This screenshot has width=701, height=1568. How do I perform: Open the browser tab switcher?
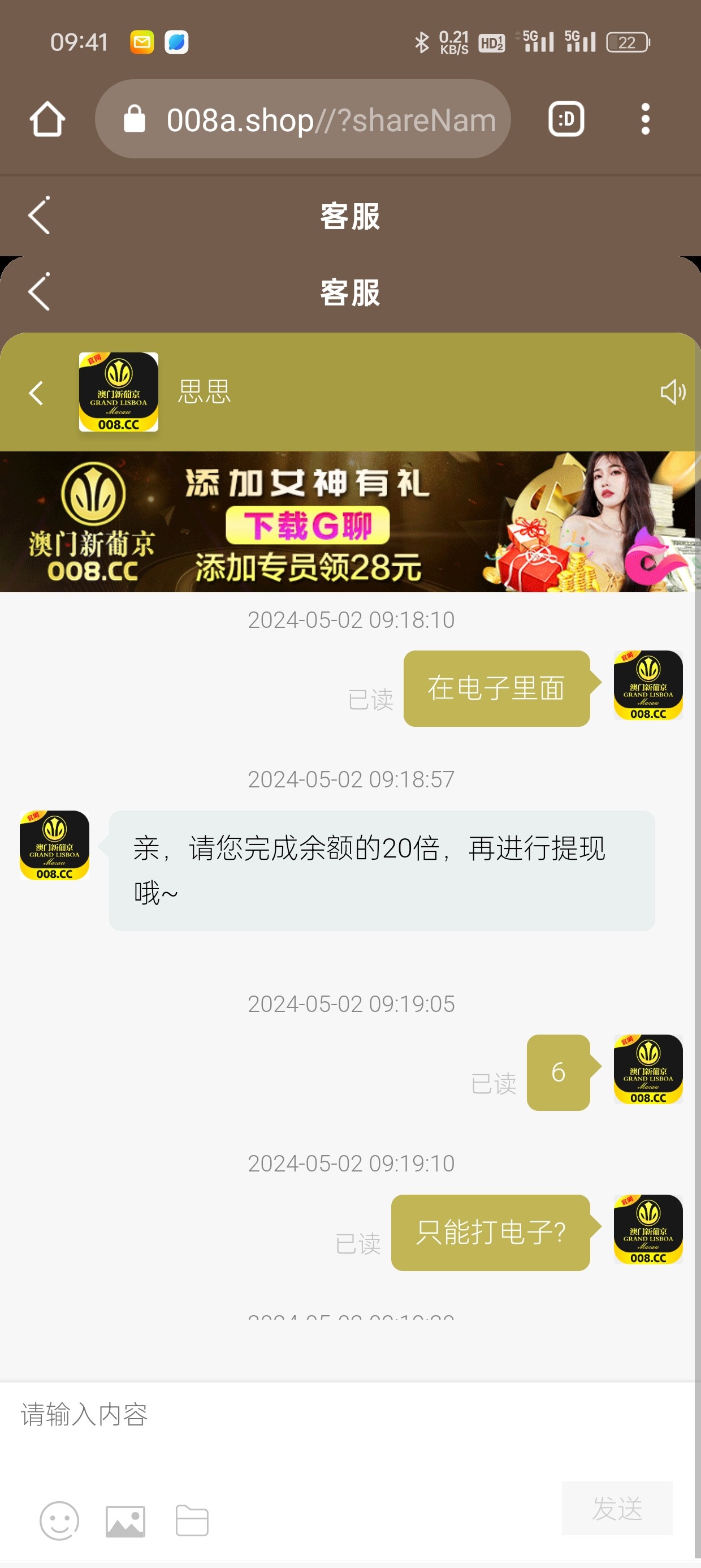coord(566,119)
